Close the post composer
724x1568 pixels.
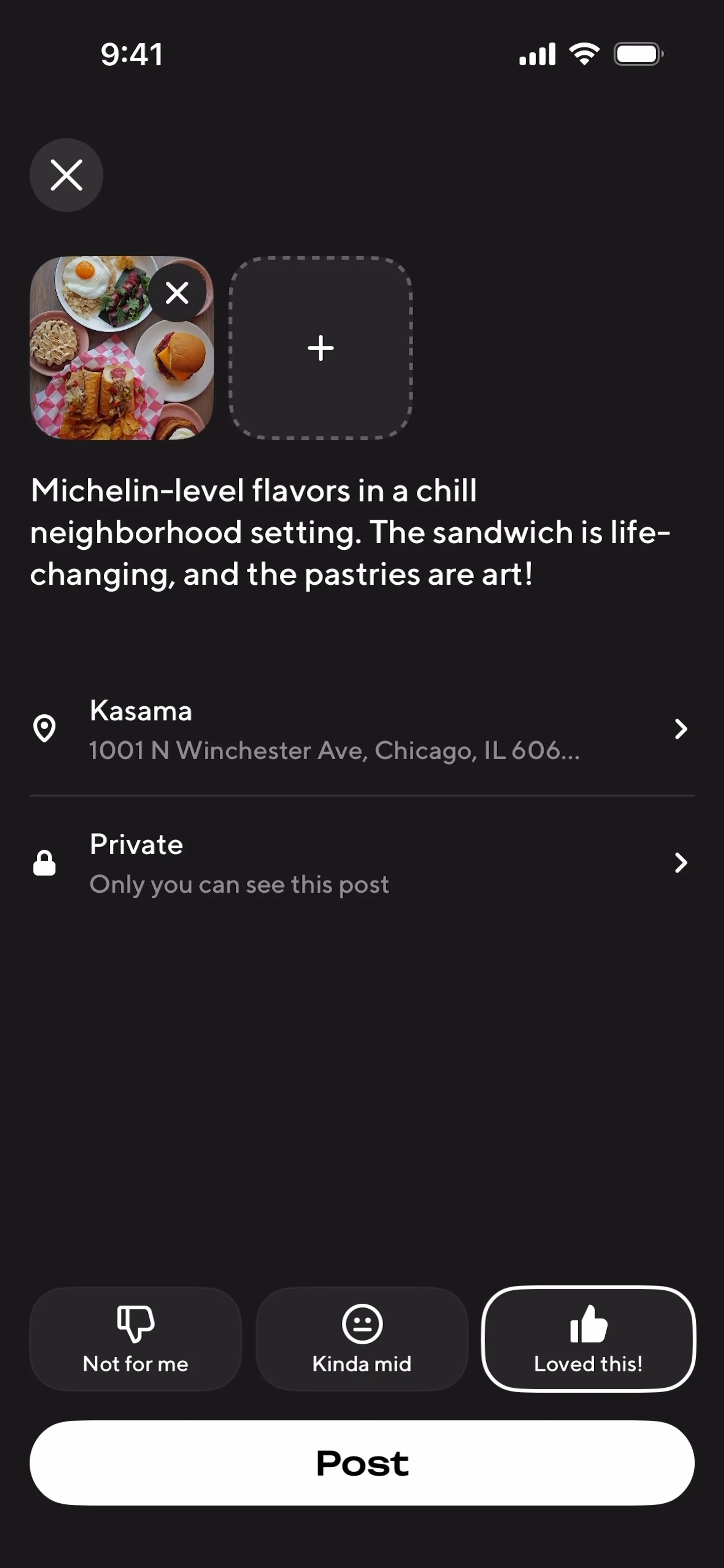coord(66,175)
